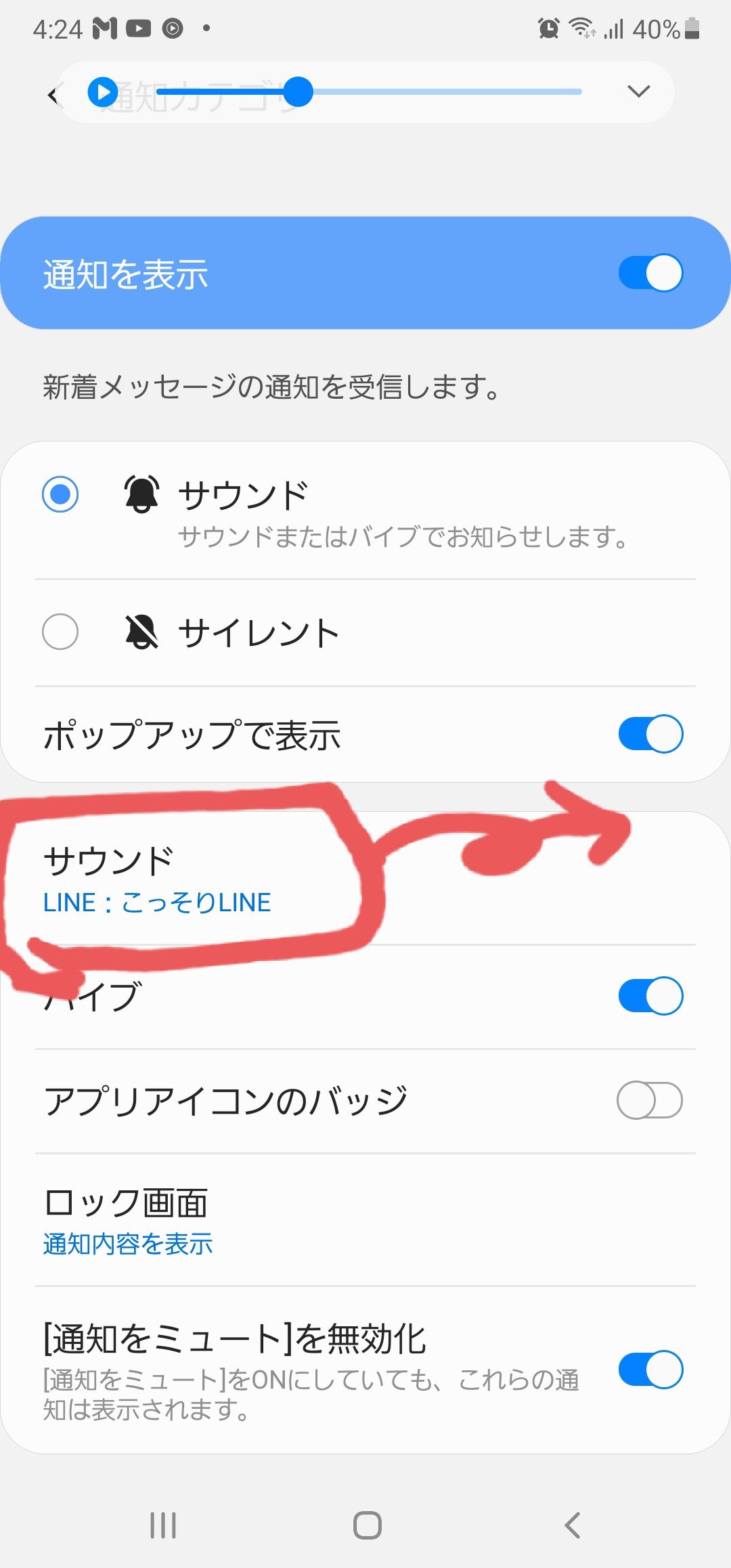This screenshot has width=731, height=1568.
Task: Turn off the バイブ vibration switch
Action: click(650, 996)
